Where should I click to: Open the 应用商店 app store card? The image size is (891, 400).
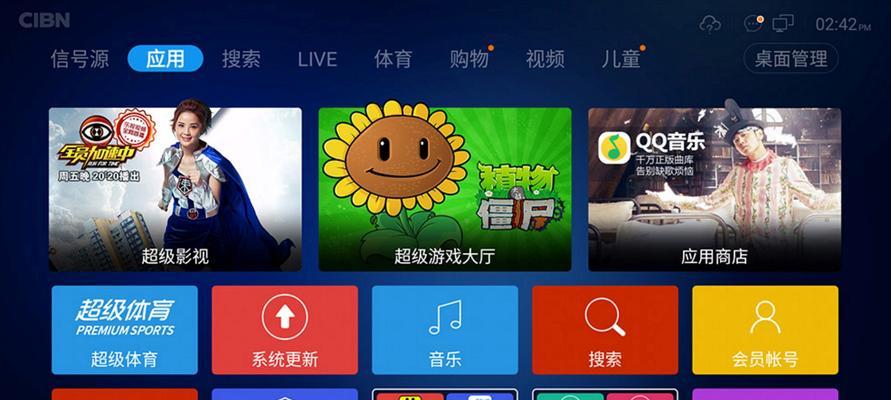coord(714,190)
